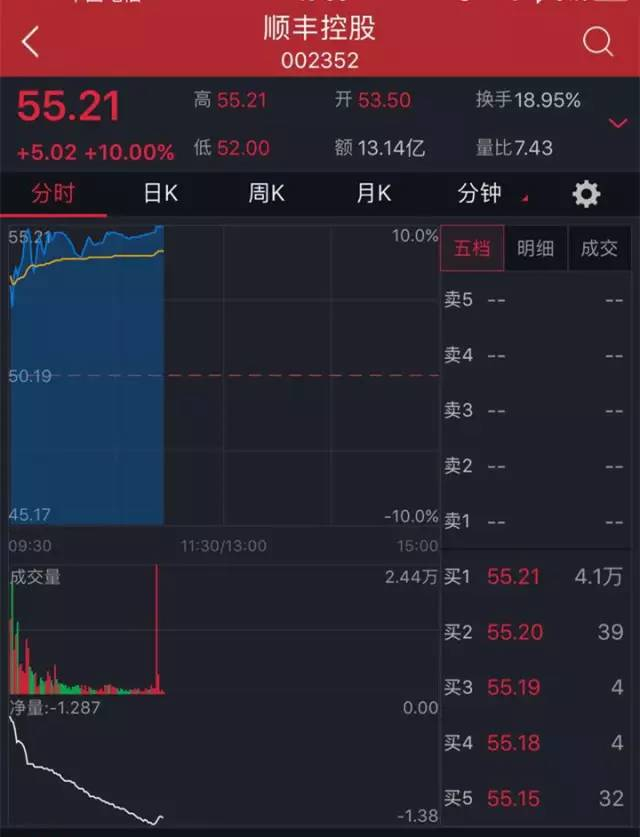Open stock search magnifier icon
Image resolution: width=640 pixels, height=837 pixels.
coord(597,42)
